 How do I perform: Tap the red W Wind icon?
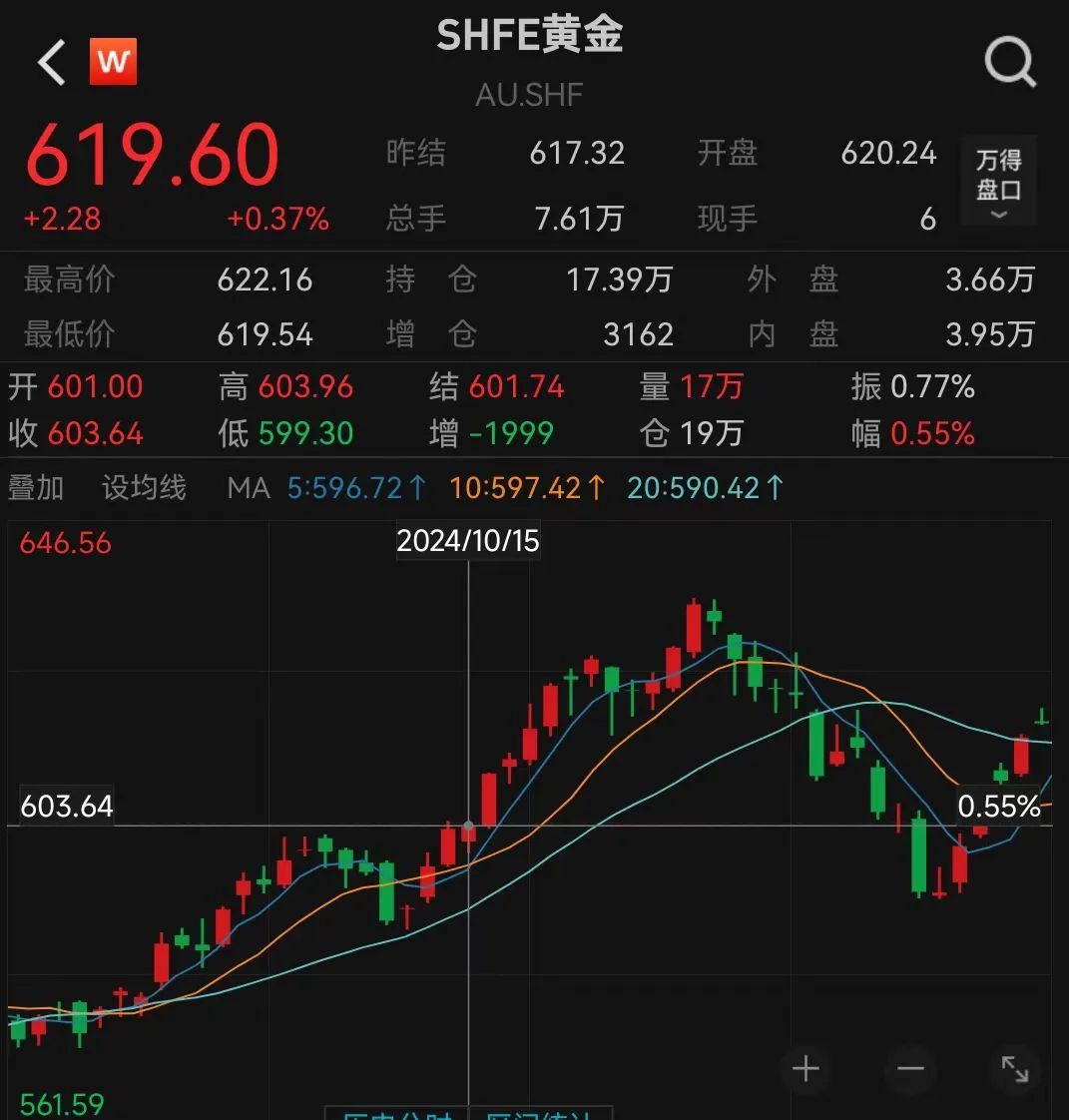point(113,62)
